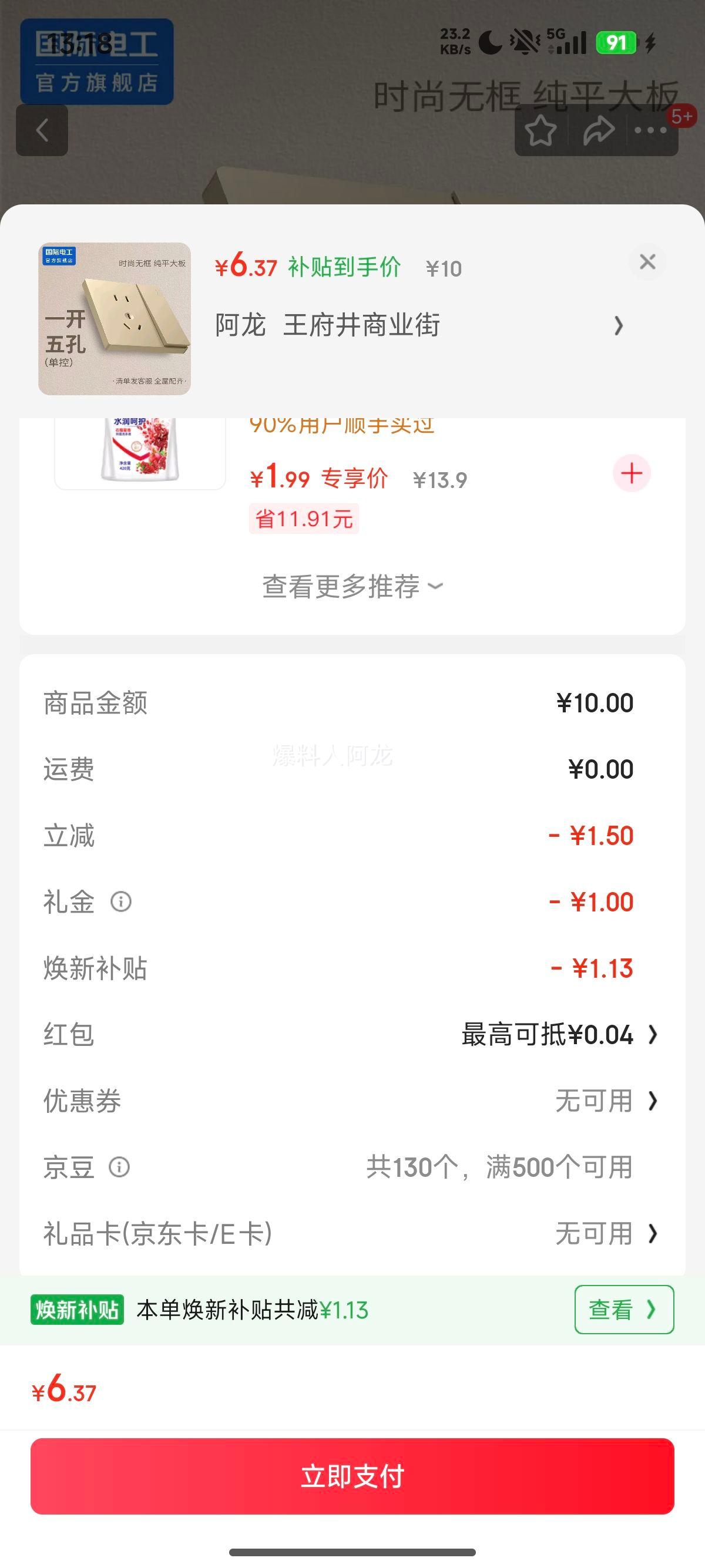Open the 红包 row

coord(559,1035)
